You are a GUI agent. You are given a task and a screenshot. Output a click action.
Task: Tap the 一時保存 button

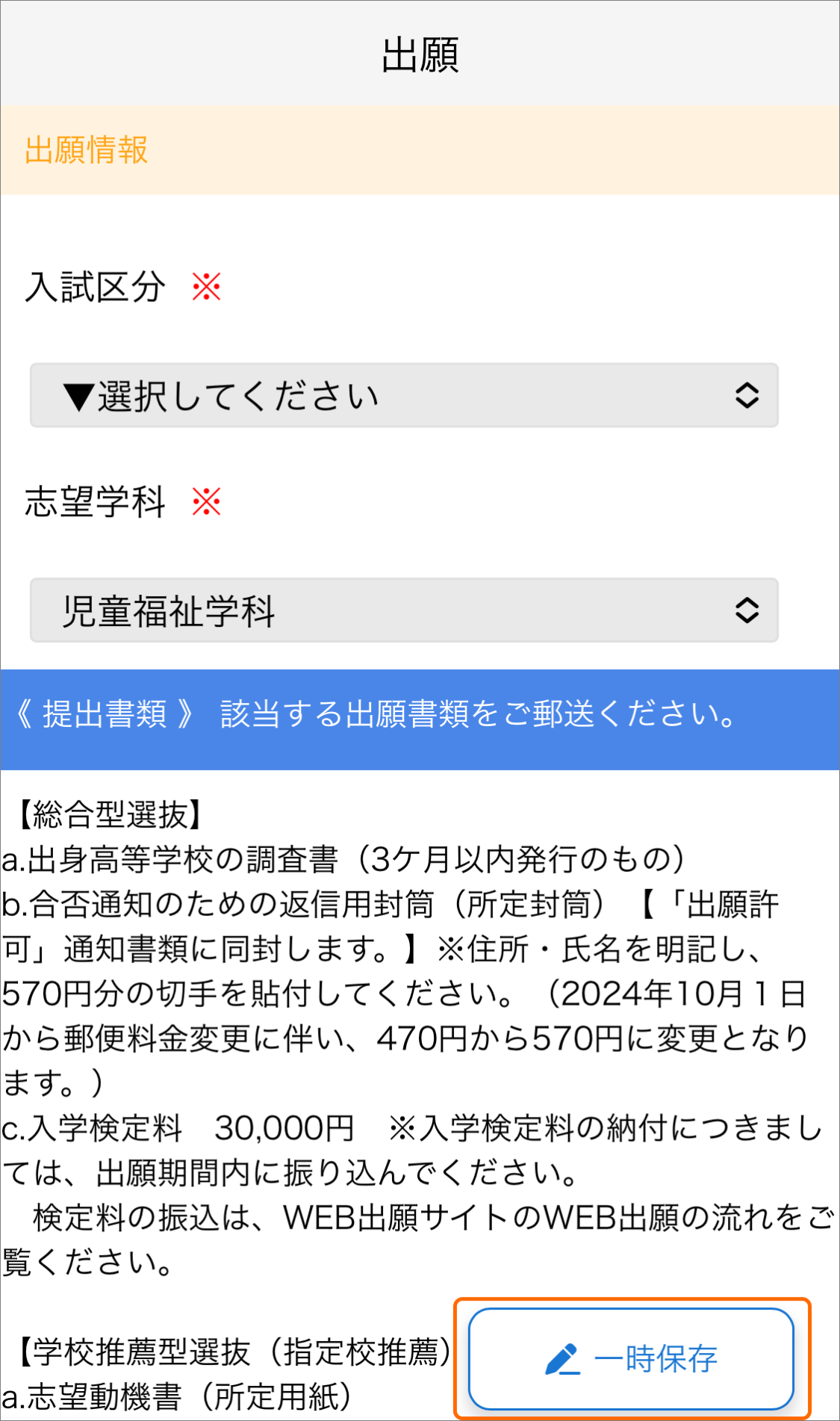pyautogui.click(x=631, y=1358)
